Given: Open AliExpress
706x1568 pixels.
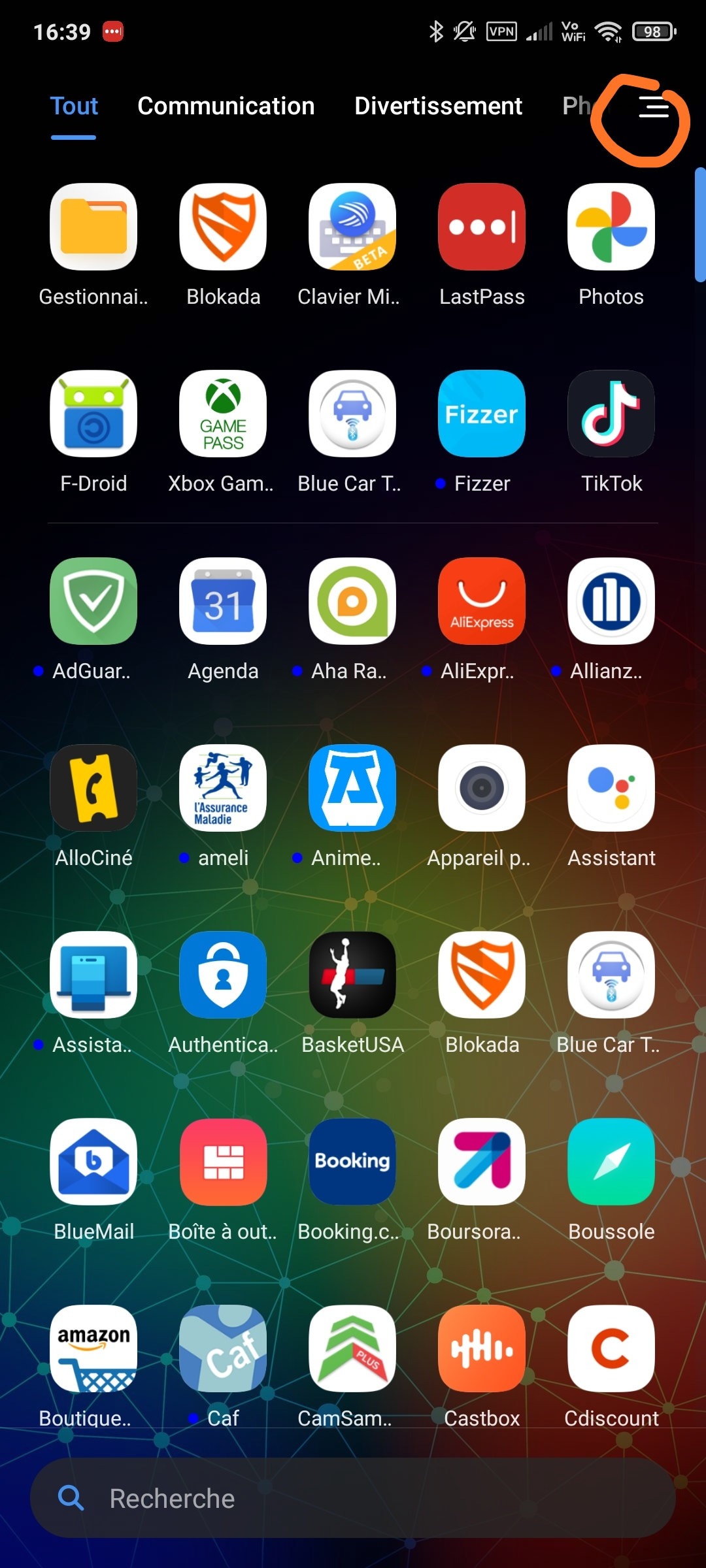Looking at the screenshot, I should (x=482, y=601).
